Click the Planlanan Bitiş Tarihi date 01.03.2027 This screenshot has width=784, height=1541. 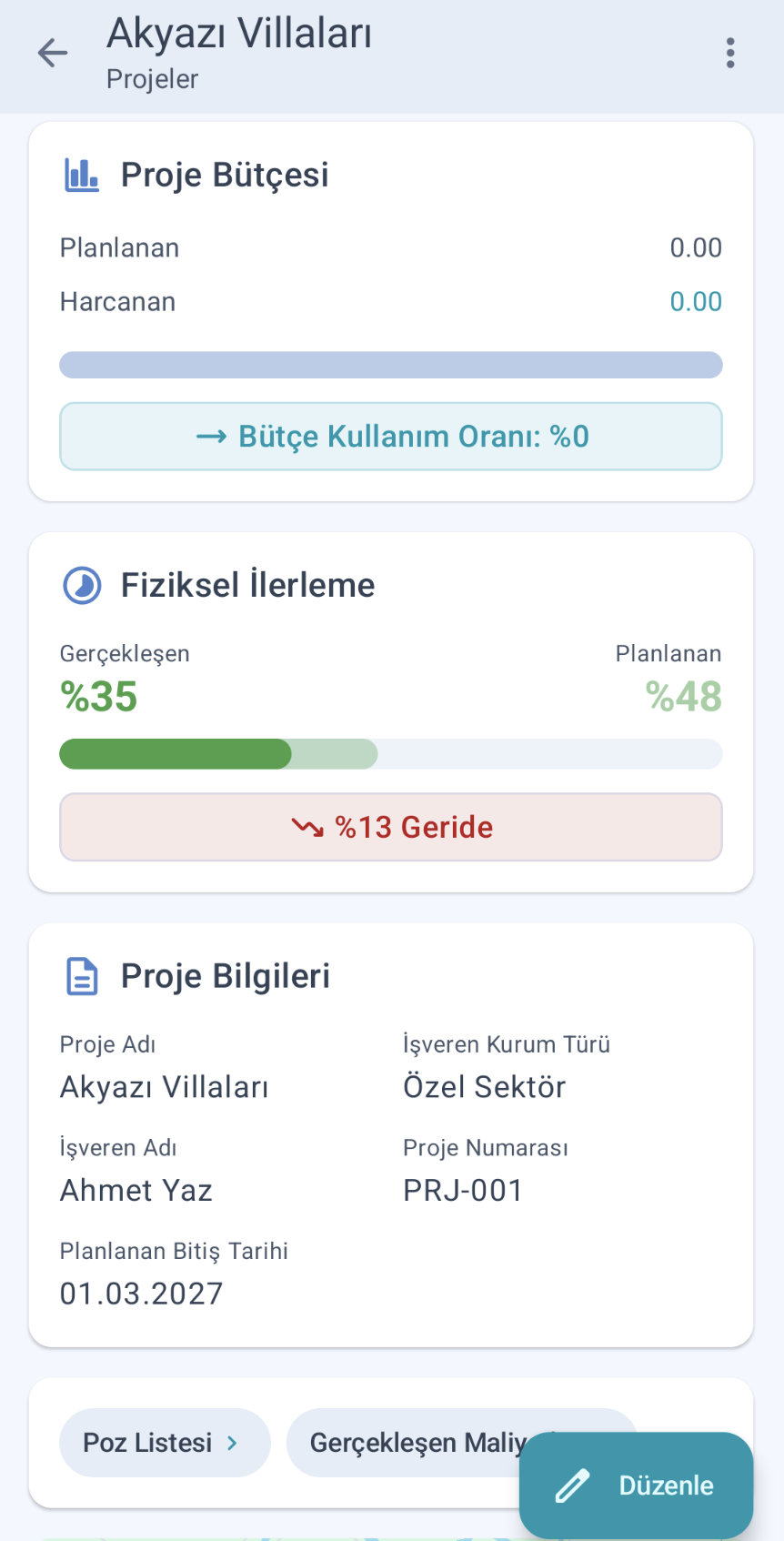point(141,1293)
